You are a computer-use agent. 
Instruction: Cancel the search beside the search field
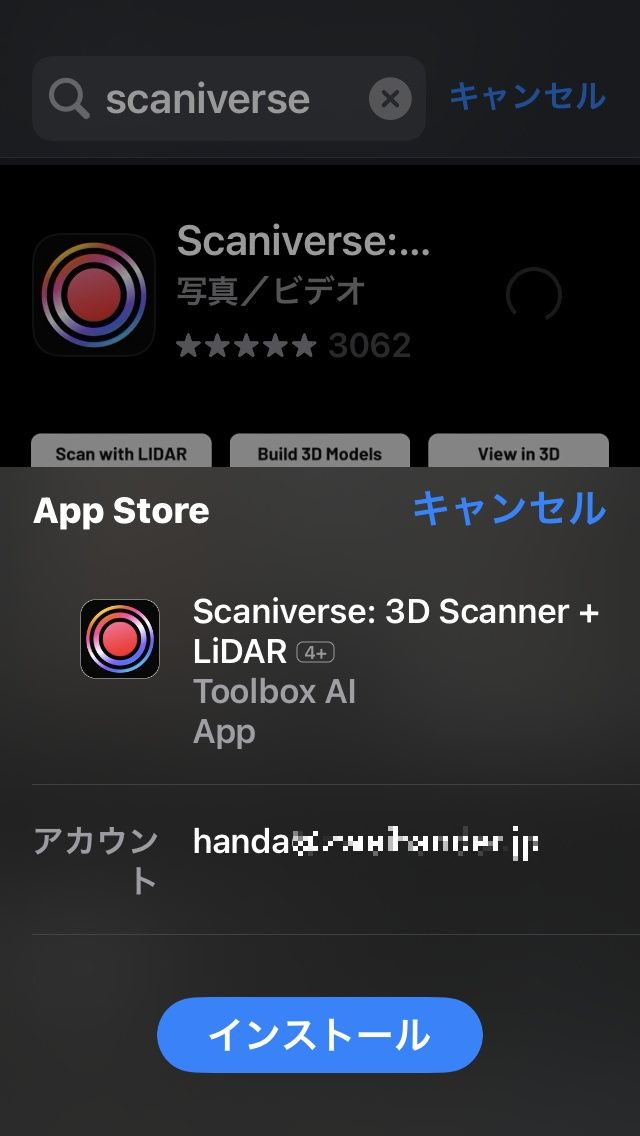point(527,96)
